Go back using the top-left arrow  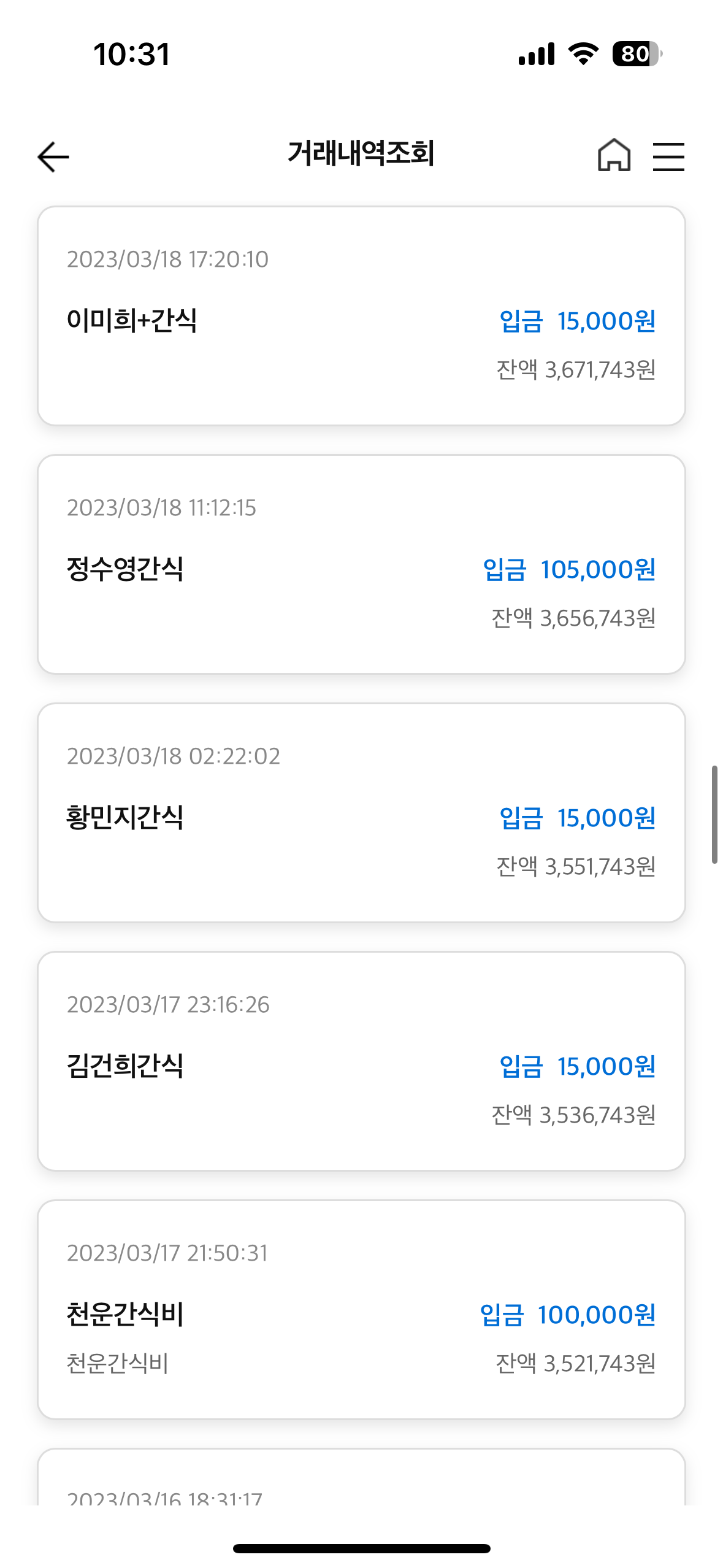click(53, 156)
